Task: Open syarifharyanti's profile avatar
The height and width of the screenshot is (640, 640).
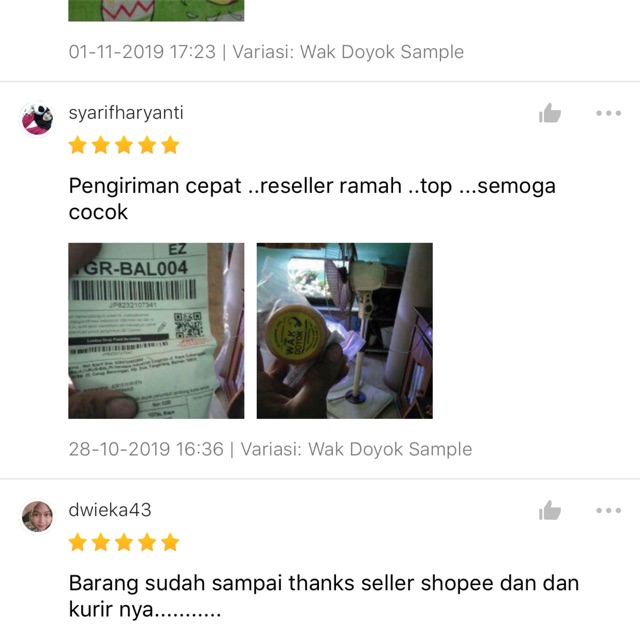Action: tap(37, 119)
